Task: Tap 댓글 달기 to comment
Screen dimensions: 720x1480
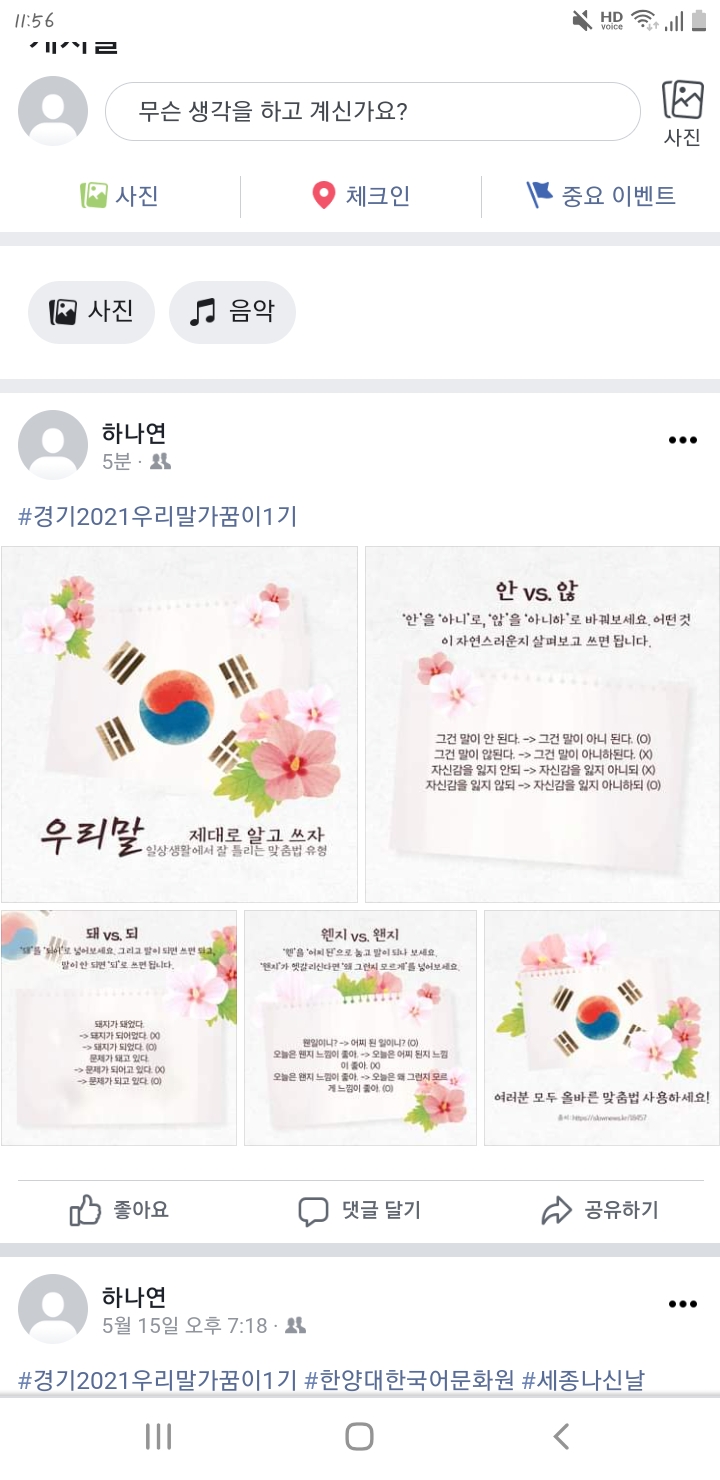Action: click(x=360, y=1211)
